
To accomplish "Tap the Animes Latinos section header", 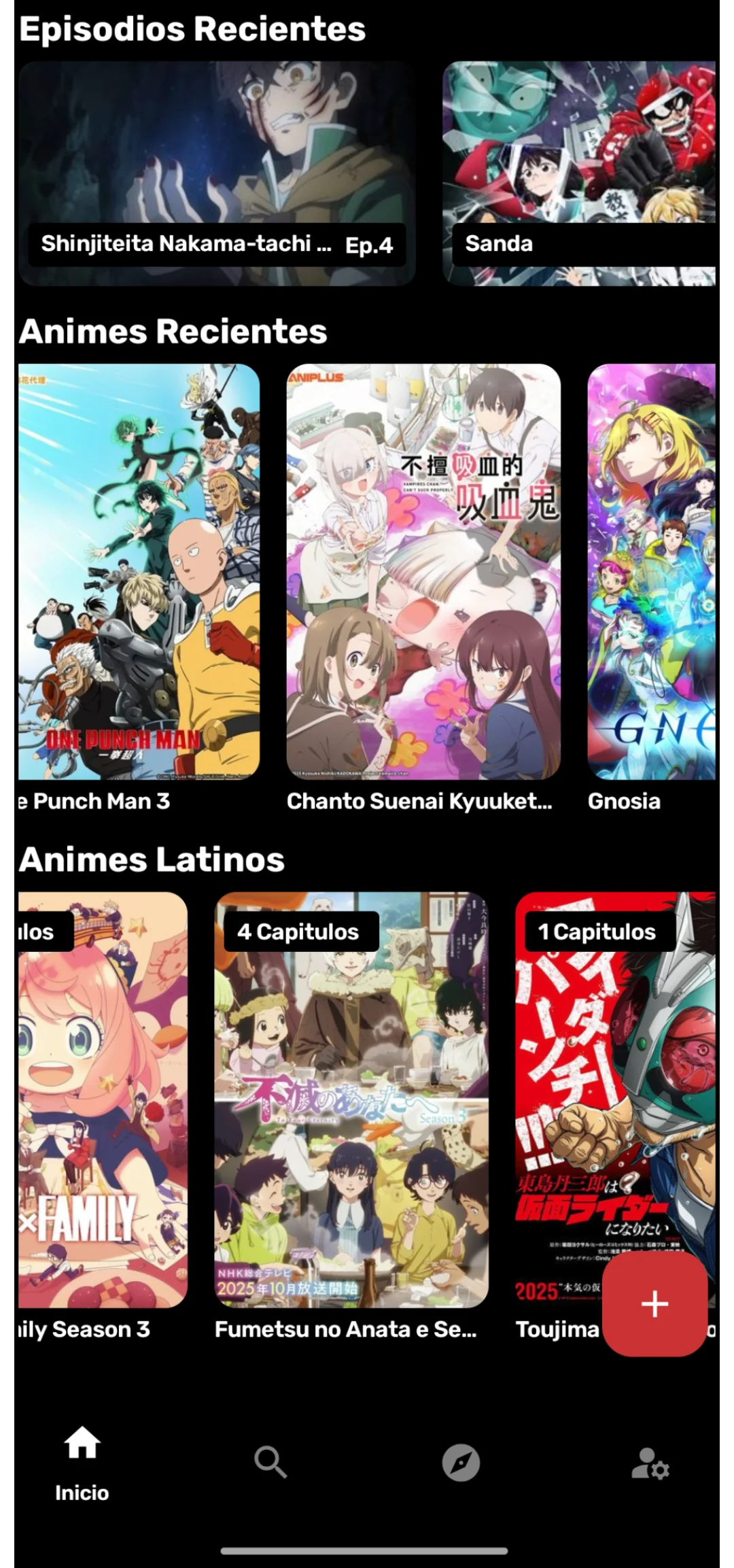I will (x=150, y=859).
